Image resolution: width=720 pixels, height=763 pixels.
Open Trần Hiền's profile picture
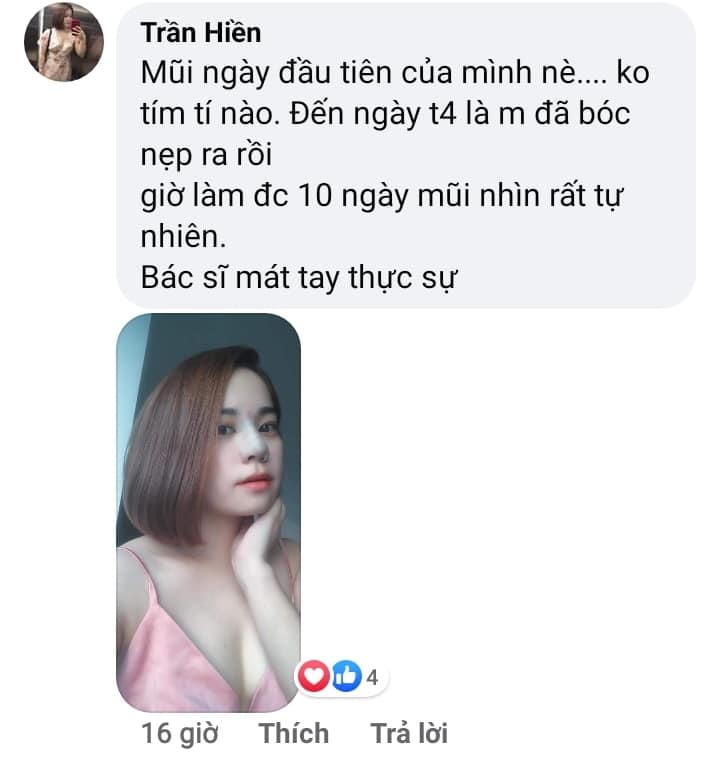tap(64, 42)
